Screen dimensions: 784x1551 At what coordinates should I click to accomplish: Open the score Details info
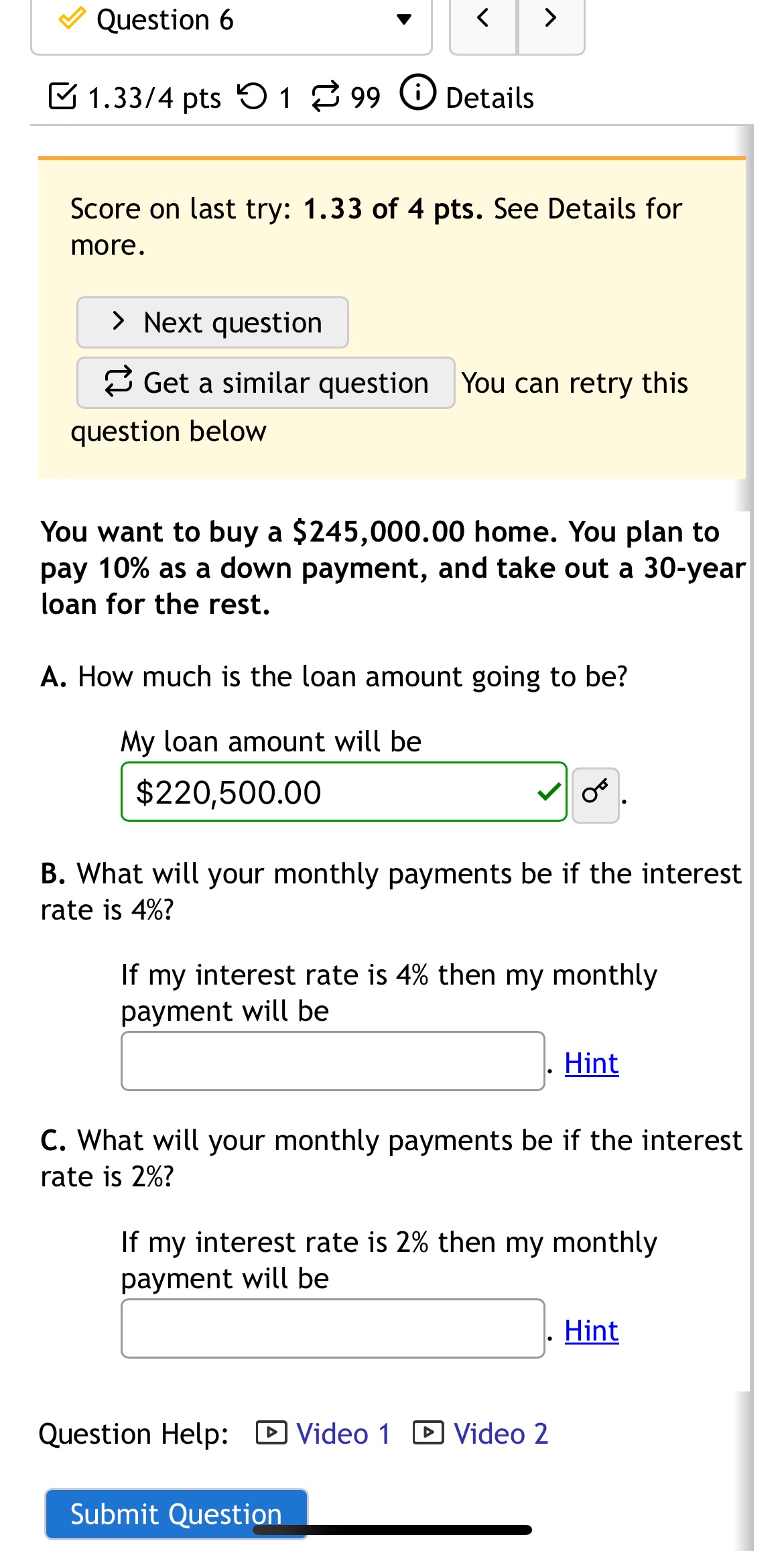pyautogui.click(x=468, y=96)
